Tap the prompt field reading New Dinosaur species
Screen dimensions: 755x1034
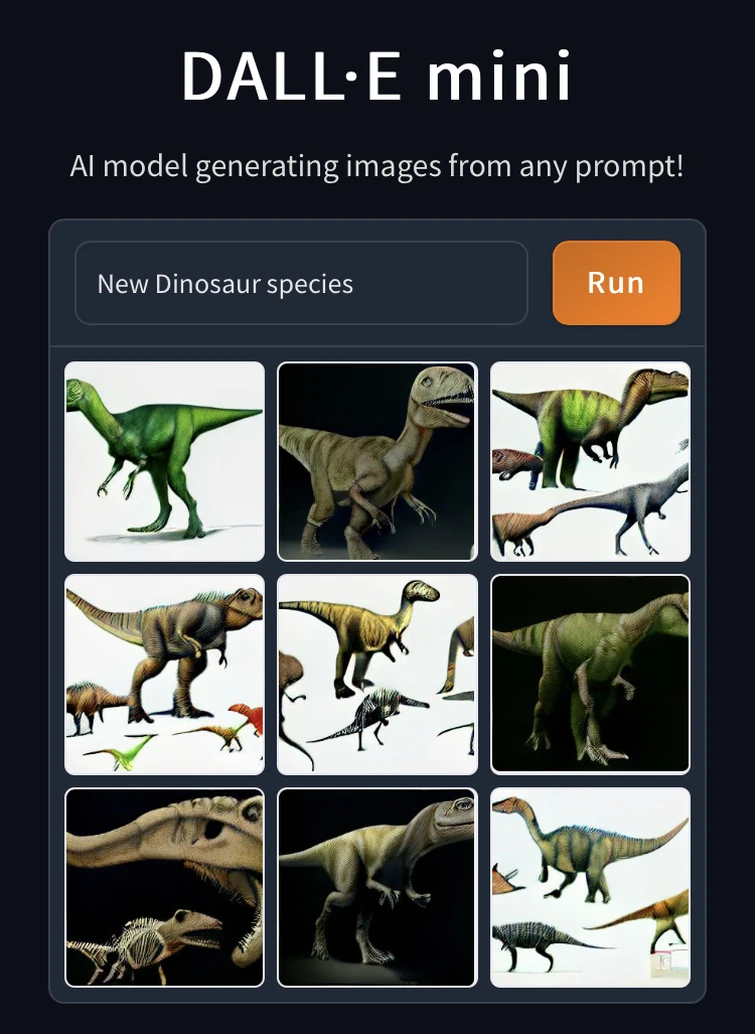click(x=300, y=283)
